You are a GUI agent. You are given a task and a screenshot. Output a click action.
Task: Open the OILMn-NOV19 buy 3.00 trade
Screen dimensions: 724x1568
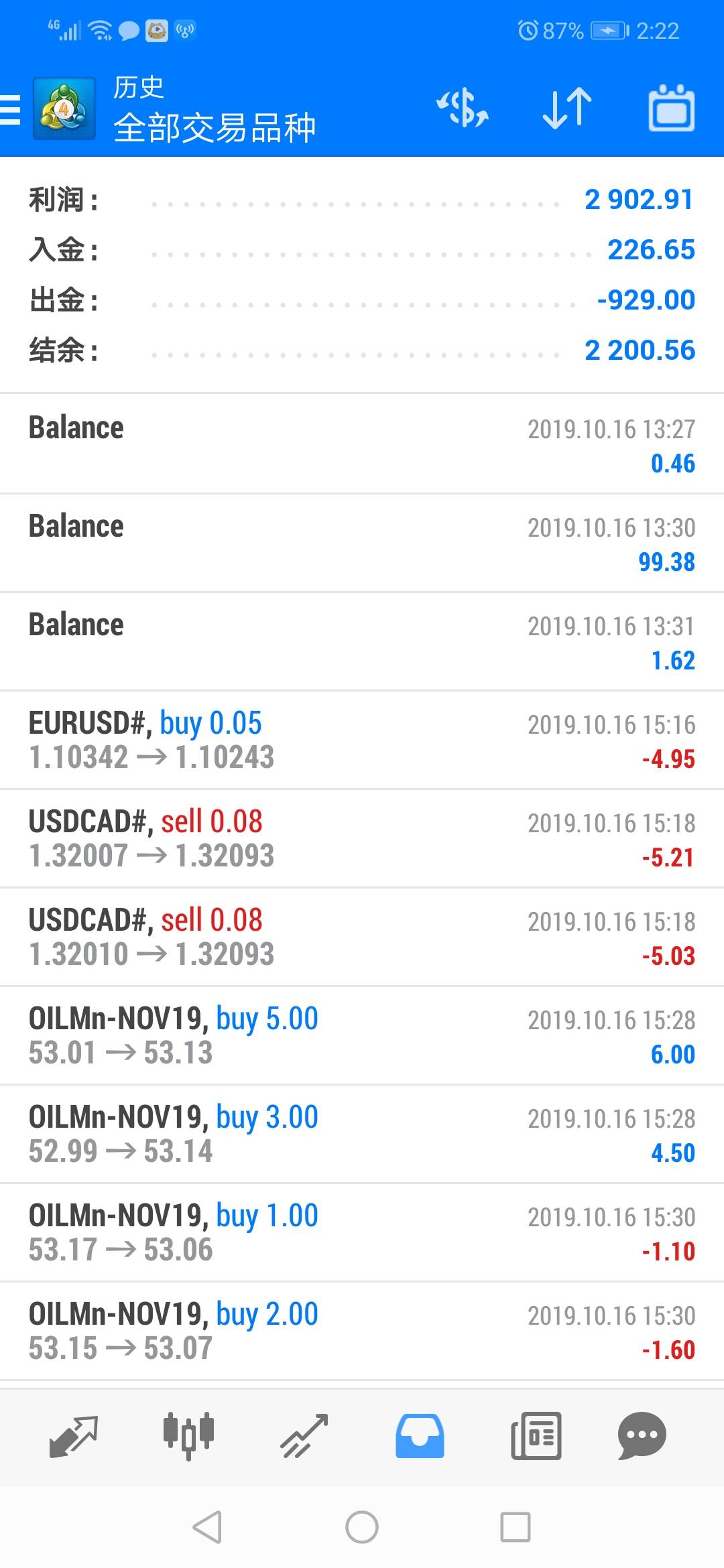click(x=362, y=1134)
